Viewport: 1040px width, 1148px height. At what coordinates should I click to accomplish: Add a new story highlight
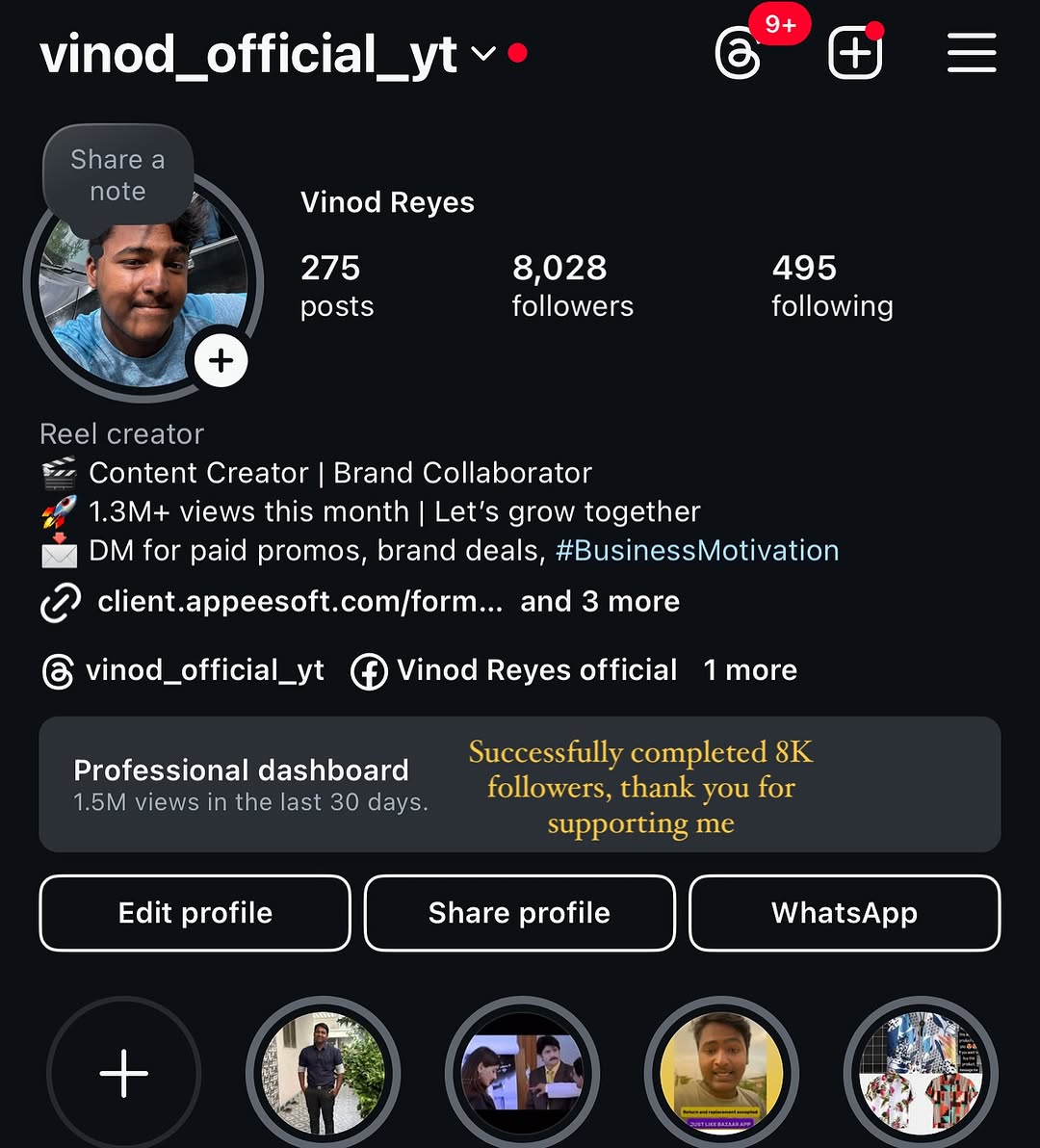pyautogui.click(x=124, y=1074)
